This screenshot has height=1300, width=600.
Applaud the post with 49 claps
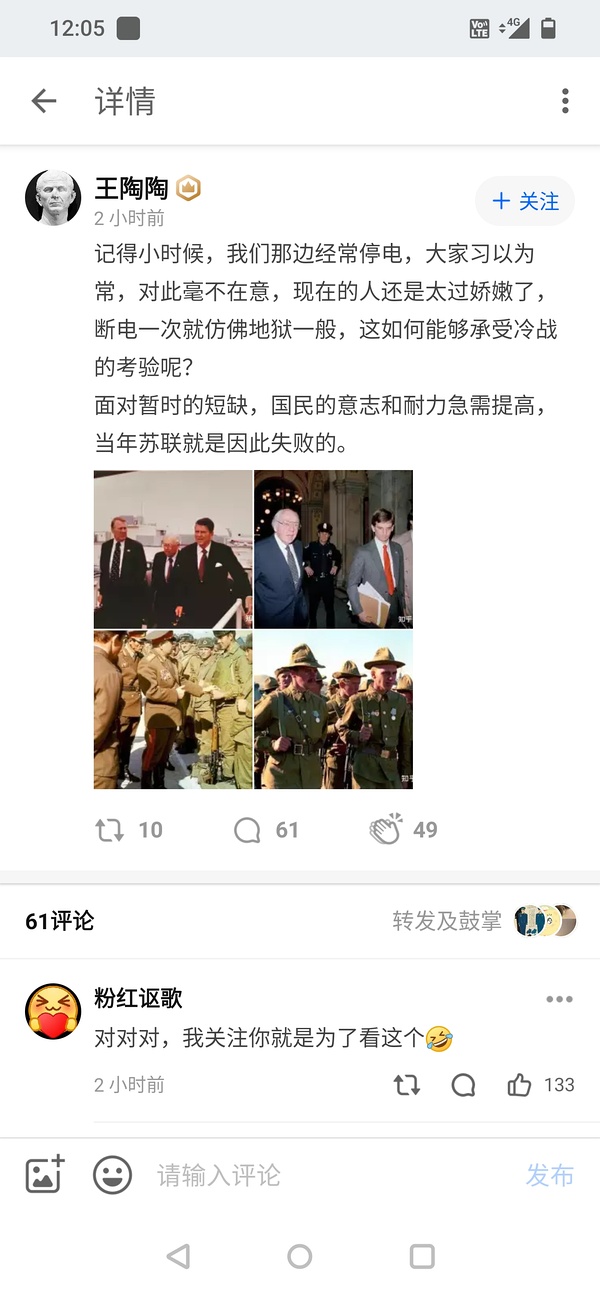pyautogui.click(x=386, y=830)
